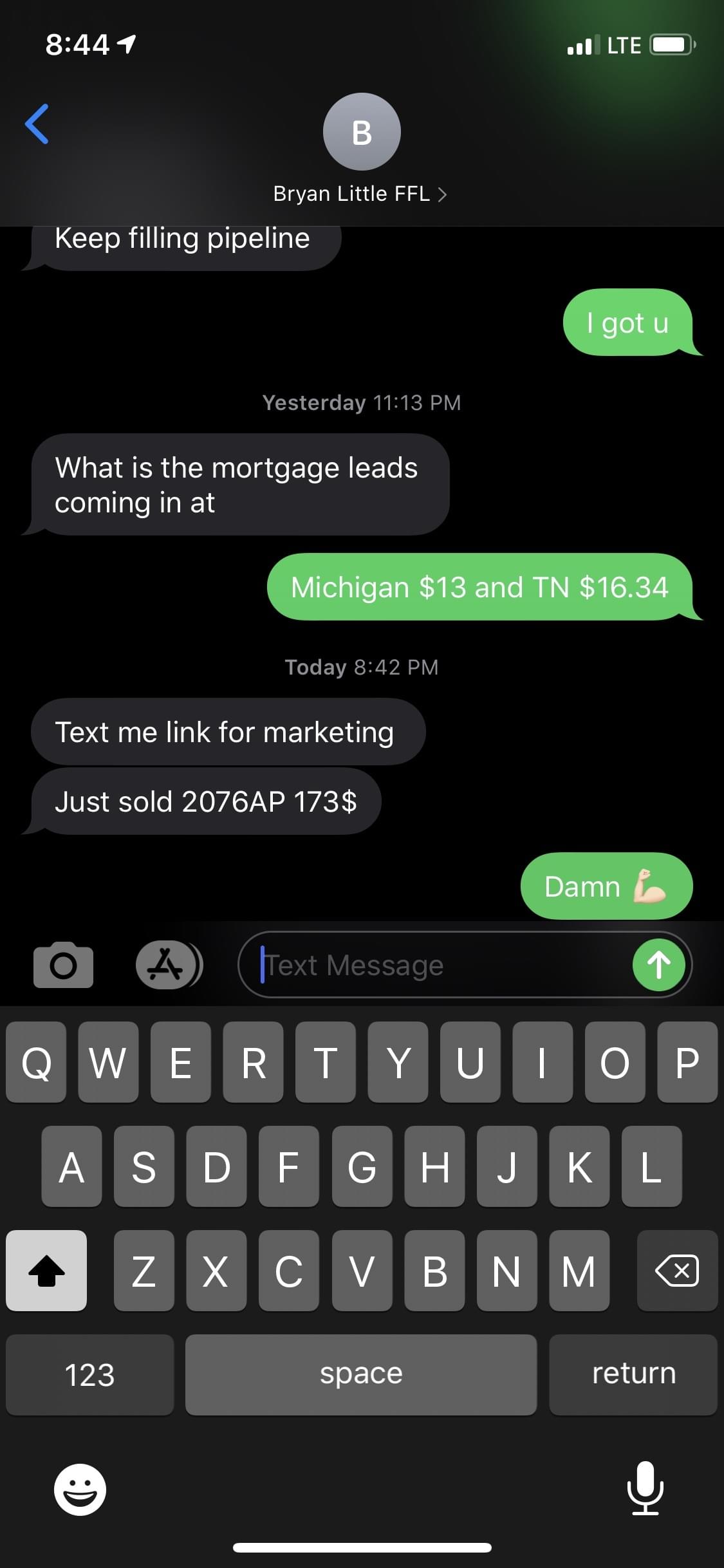Go back to the messages list
The height and width of the screenshot is (1568, 724).
pyautogui.click(x=37, y=124)
